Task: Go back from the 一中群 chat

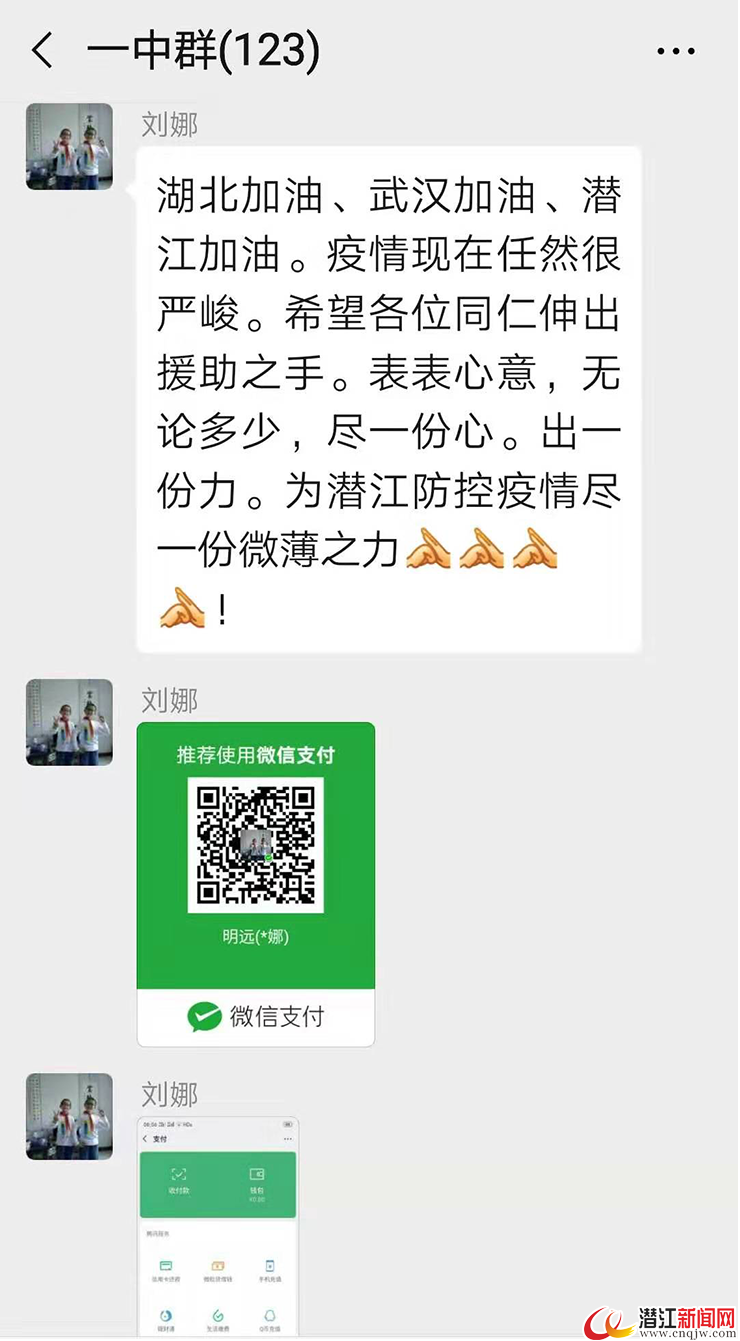Action: [42, 50]
